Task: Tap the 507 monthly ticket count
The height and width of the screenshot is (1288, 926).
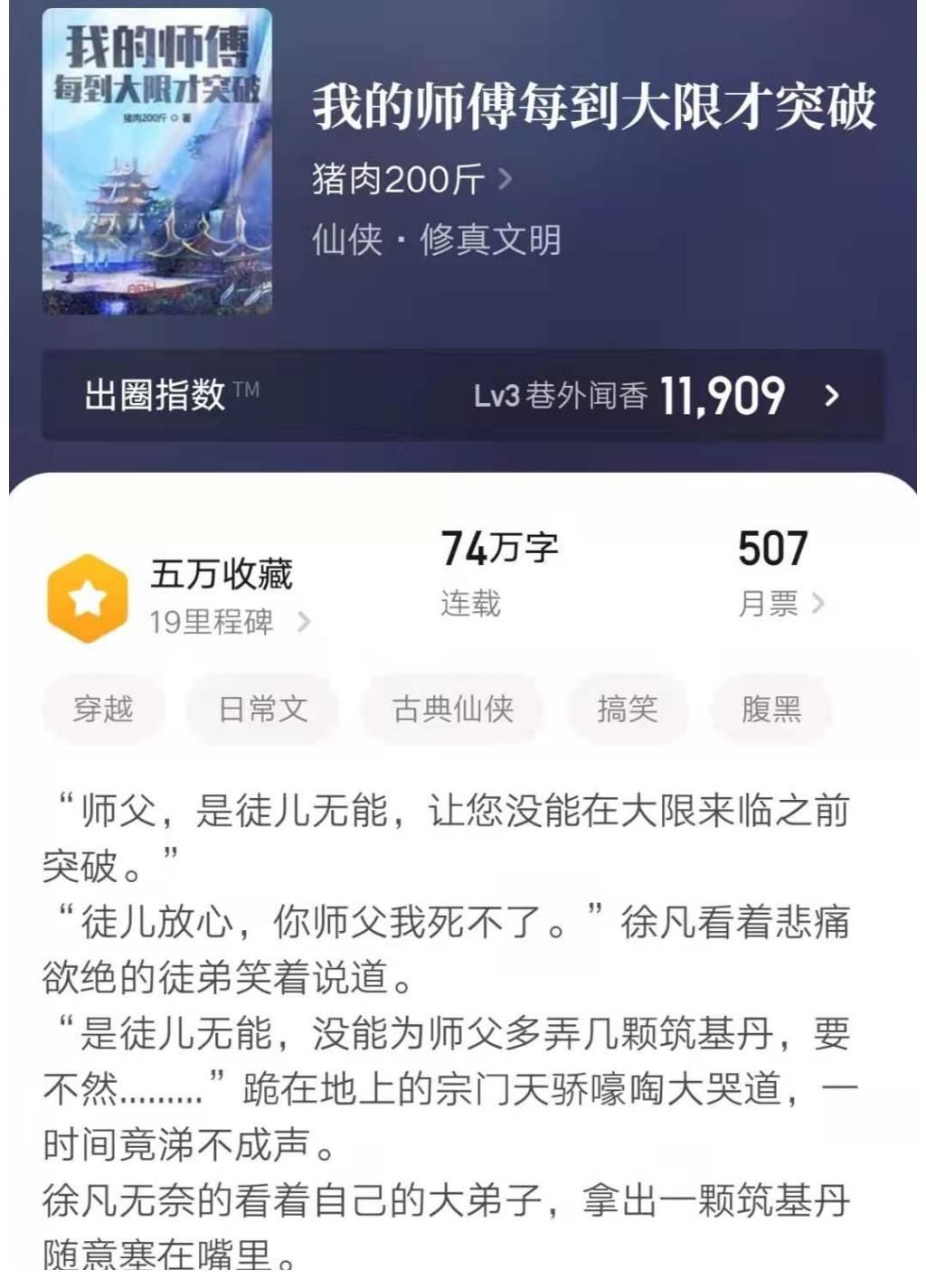Action: (773, 547)
